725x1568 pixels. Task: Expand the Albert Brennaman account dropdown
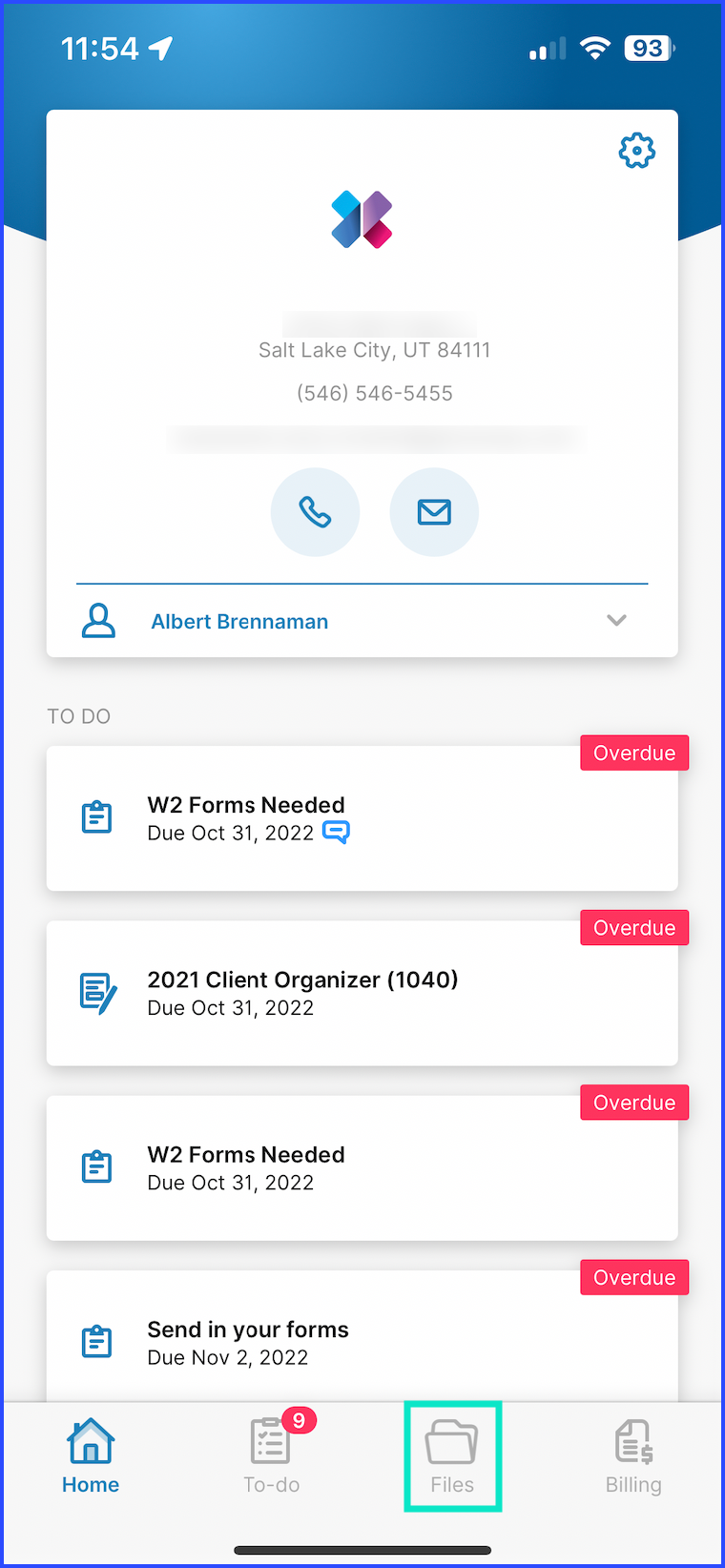pyautogui.click(x=616, y=620)
